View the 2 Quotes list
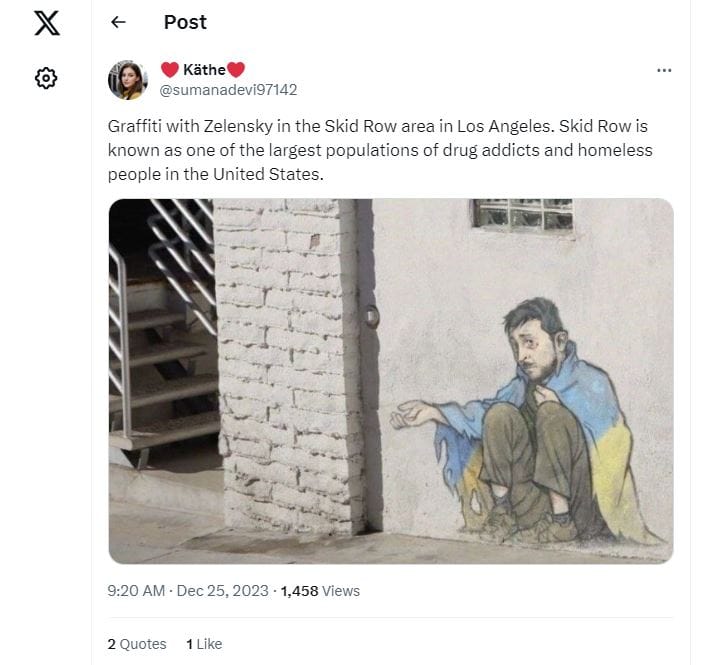The width and height of the screenshot is (708, 665). click(137, 644)
